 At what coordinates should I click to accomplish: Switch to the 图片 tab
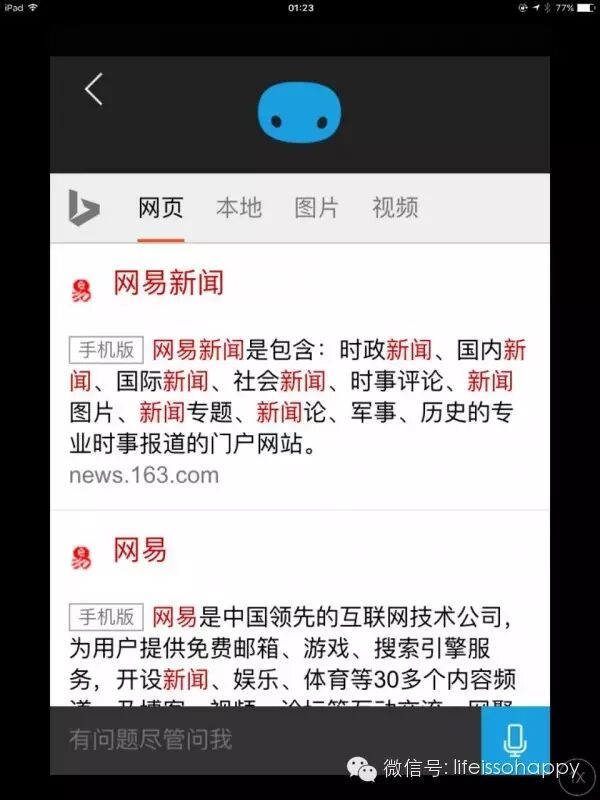click(x=316, y=208)
